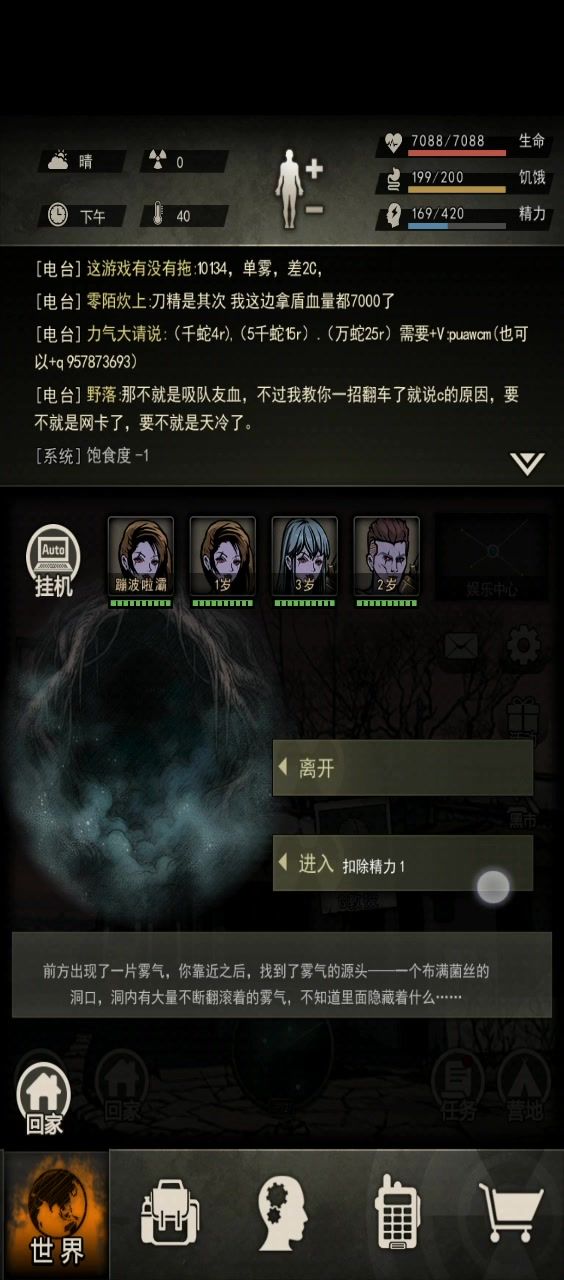Screen dimensions: 564x1280
Task: Open character portrait 蹦波啦濡
Action: 140,561
